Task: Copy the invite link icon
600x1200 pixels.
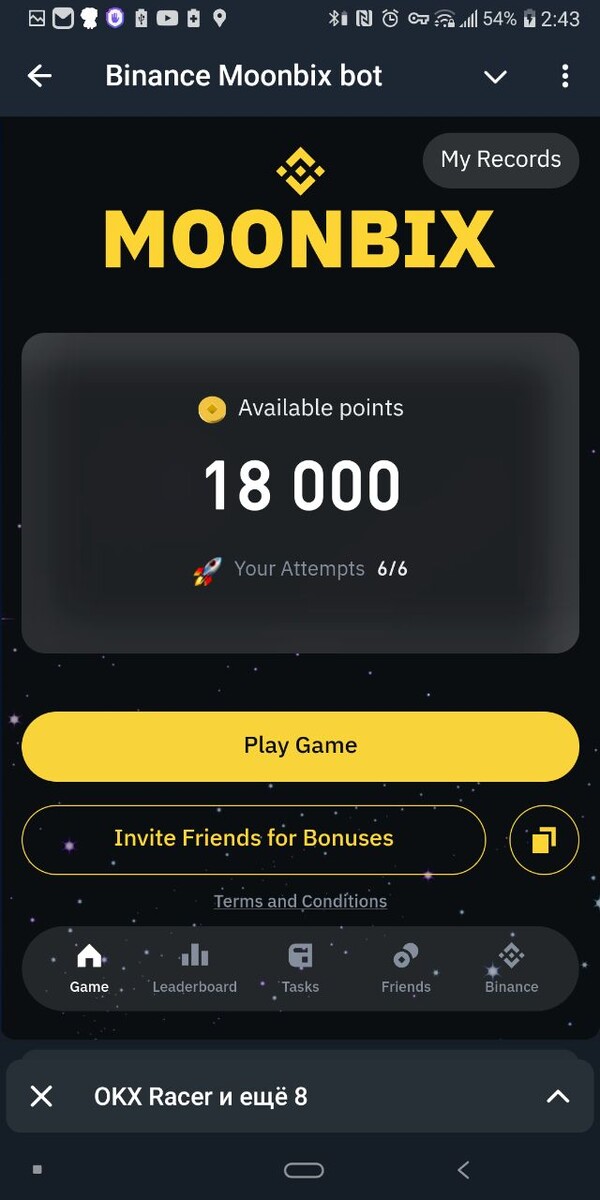Action: coord(544,839)
